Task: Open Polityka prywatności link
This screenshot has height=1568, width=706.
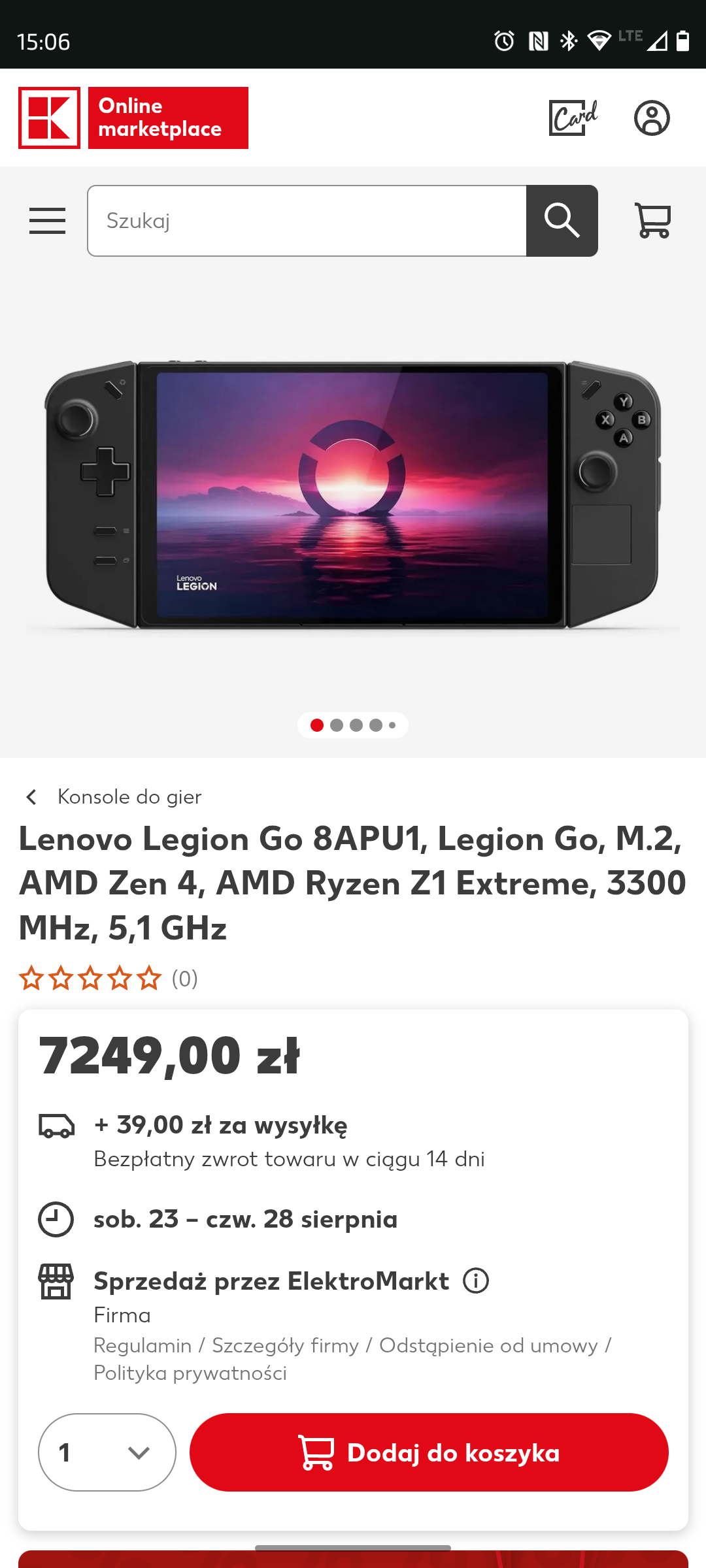Action: coord(190,1373)
